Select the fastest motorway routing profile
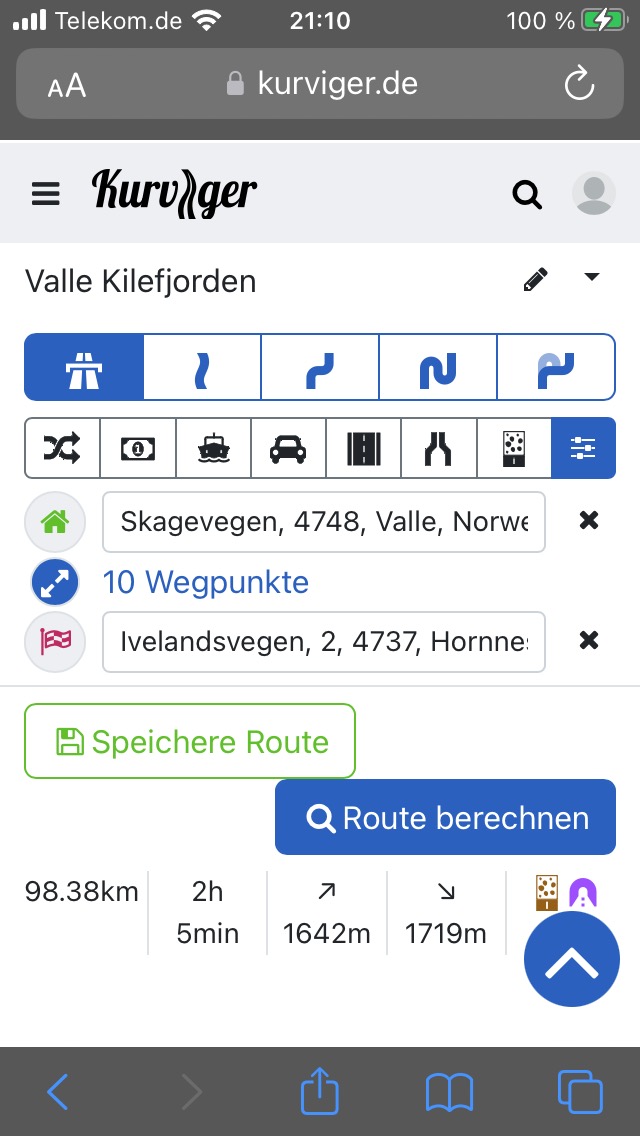640x1136 pixels. coord(84,367)
